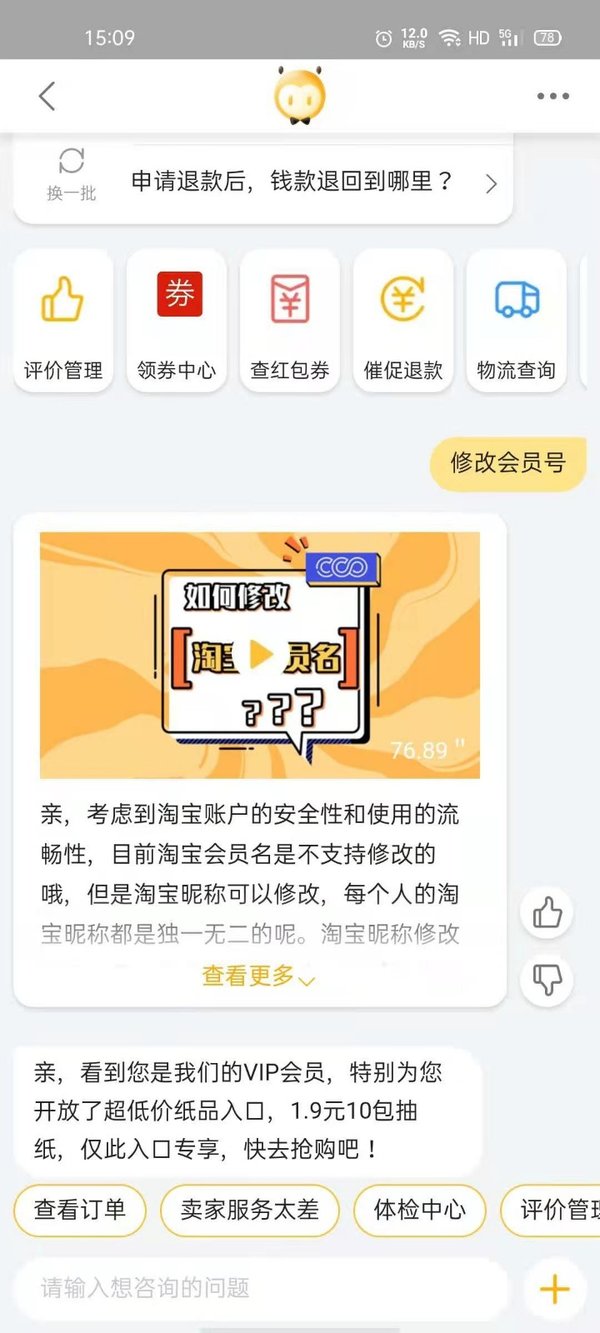Viewport: 600px width, 1333px height.
Task: Open 评价管理 shortcut card
Action: point(63,319)
